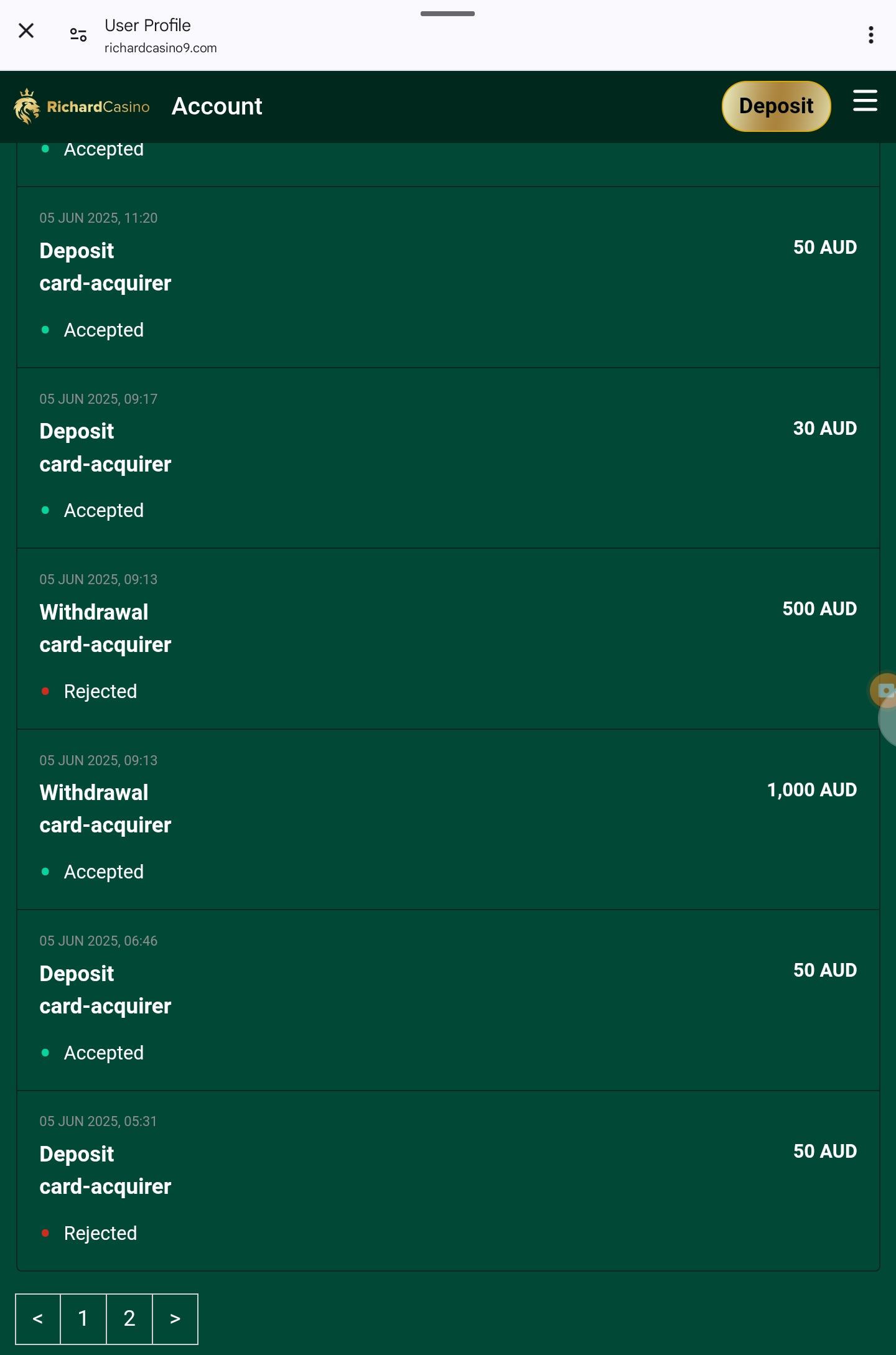This screenshot has height=1355, width=896.
Task: Go to next page of transactions
Action: 175,1318
